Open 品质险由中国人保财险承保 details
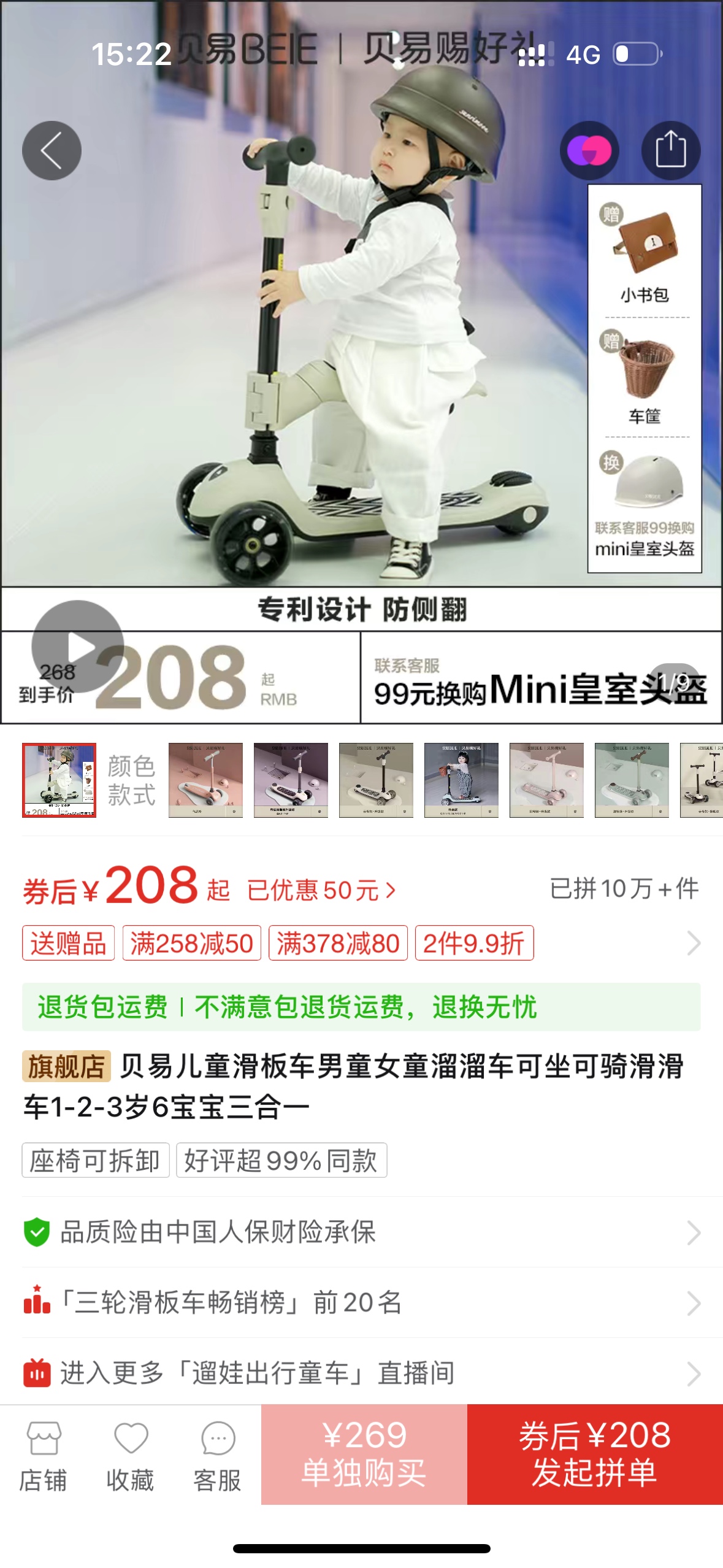 pyautogui.click(x=361, y=1231)
